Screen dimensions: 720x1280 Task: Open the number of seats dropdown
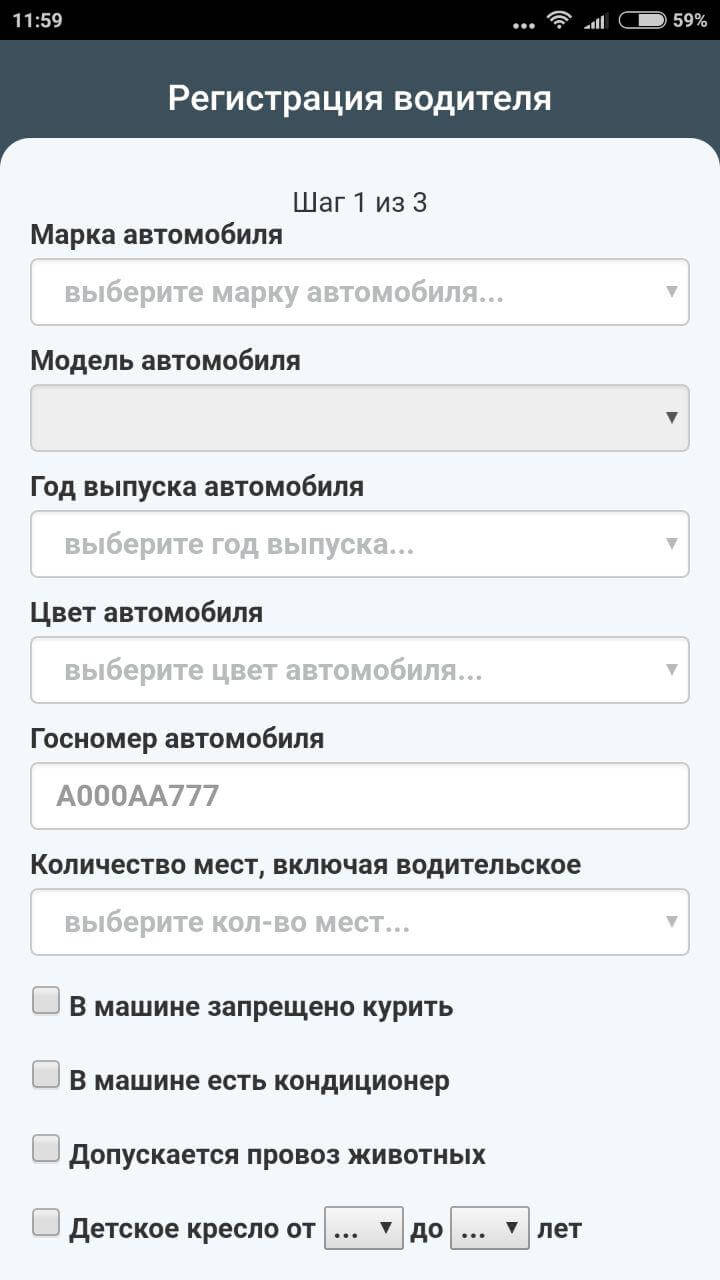point(360,922)
